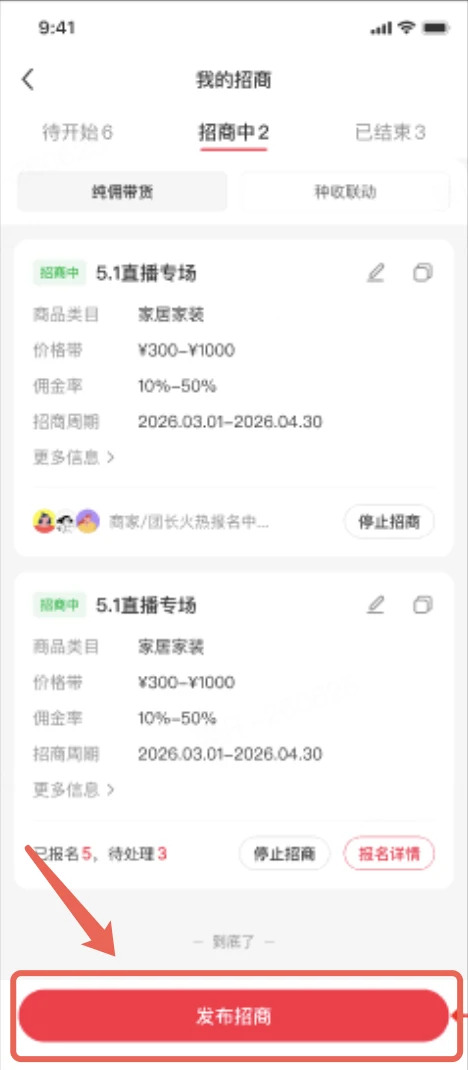Choose the 纯佣带货 segment
This screenshot has width=468, height=1070.
(122, 192)
